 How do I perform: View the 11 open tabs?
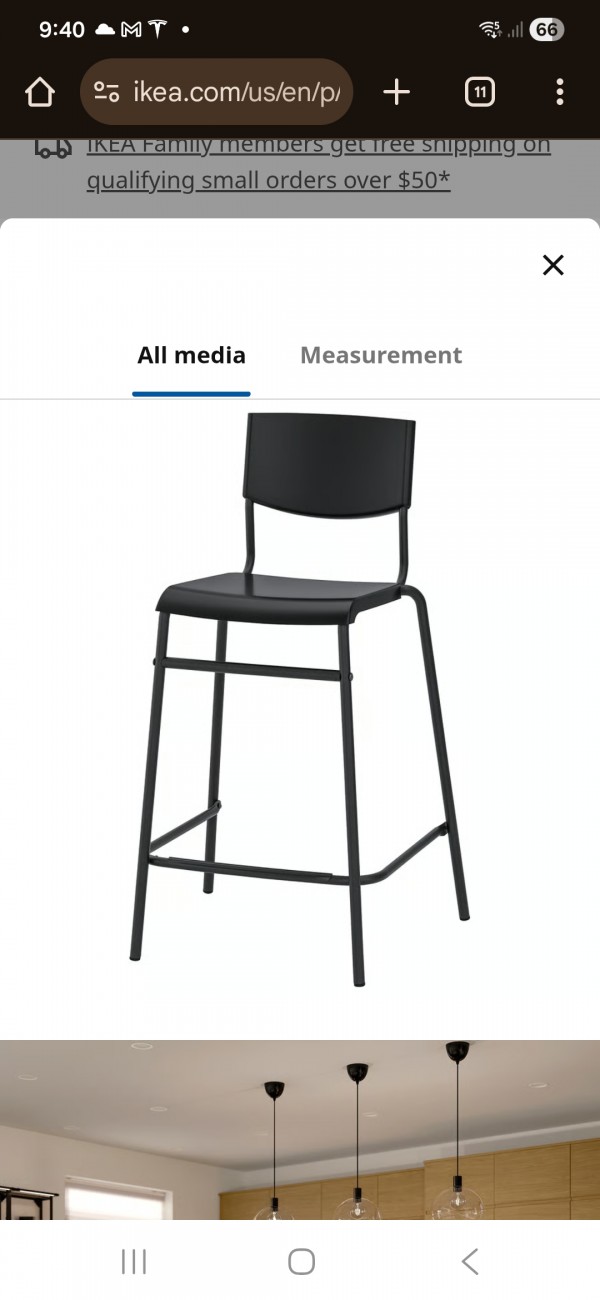[x=480, y=93]
